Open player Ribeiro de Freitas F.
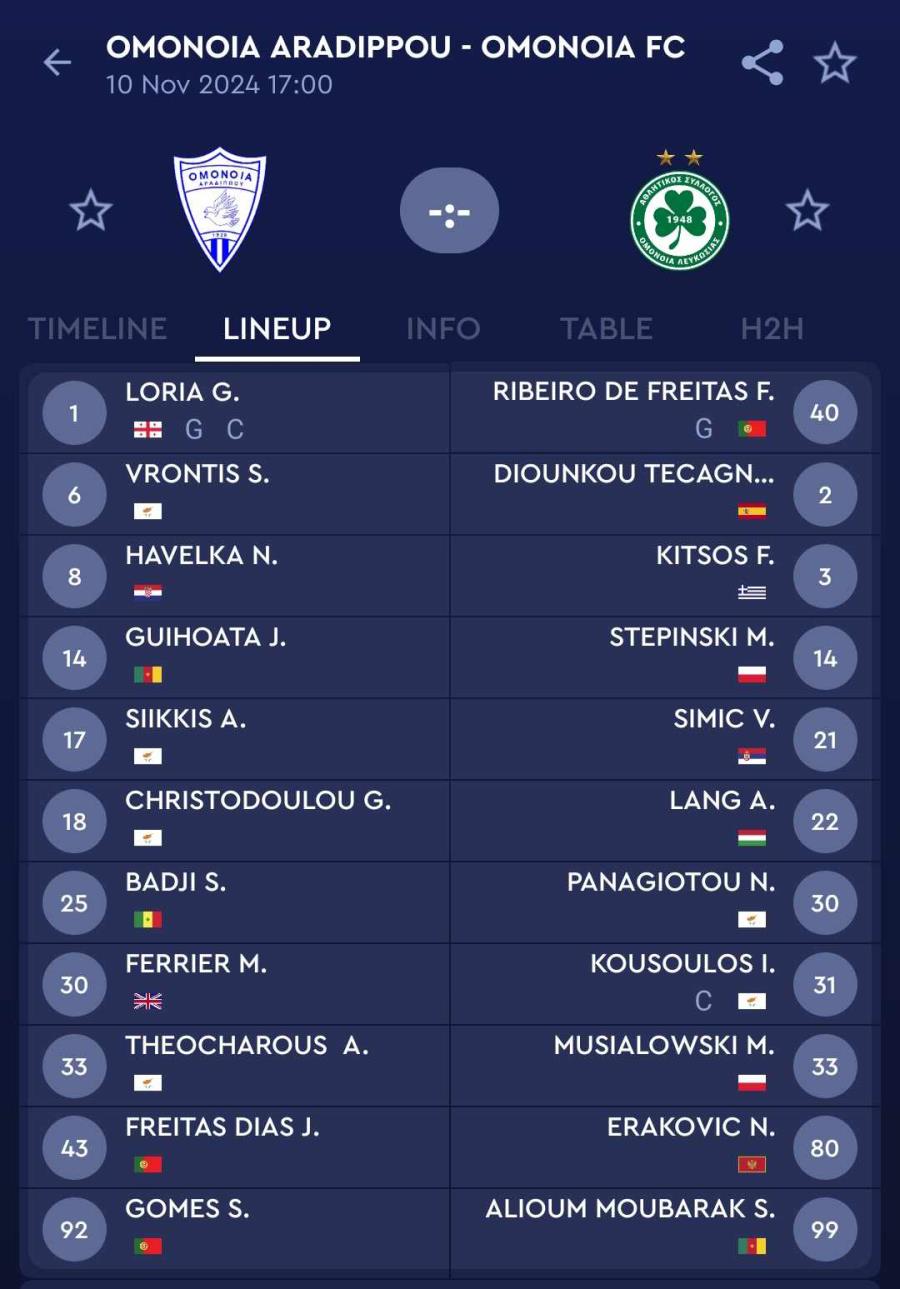The width and height of the screenshot is (900, 1289). tap(633, 392)
